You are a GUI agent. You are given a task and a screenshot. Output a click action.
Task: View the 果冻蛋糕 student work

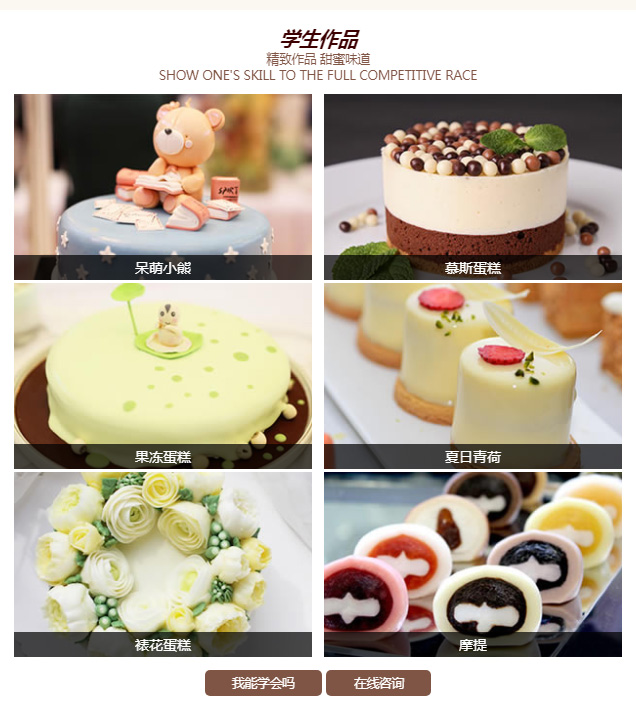click(x=163, y=375)
